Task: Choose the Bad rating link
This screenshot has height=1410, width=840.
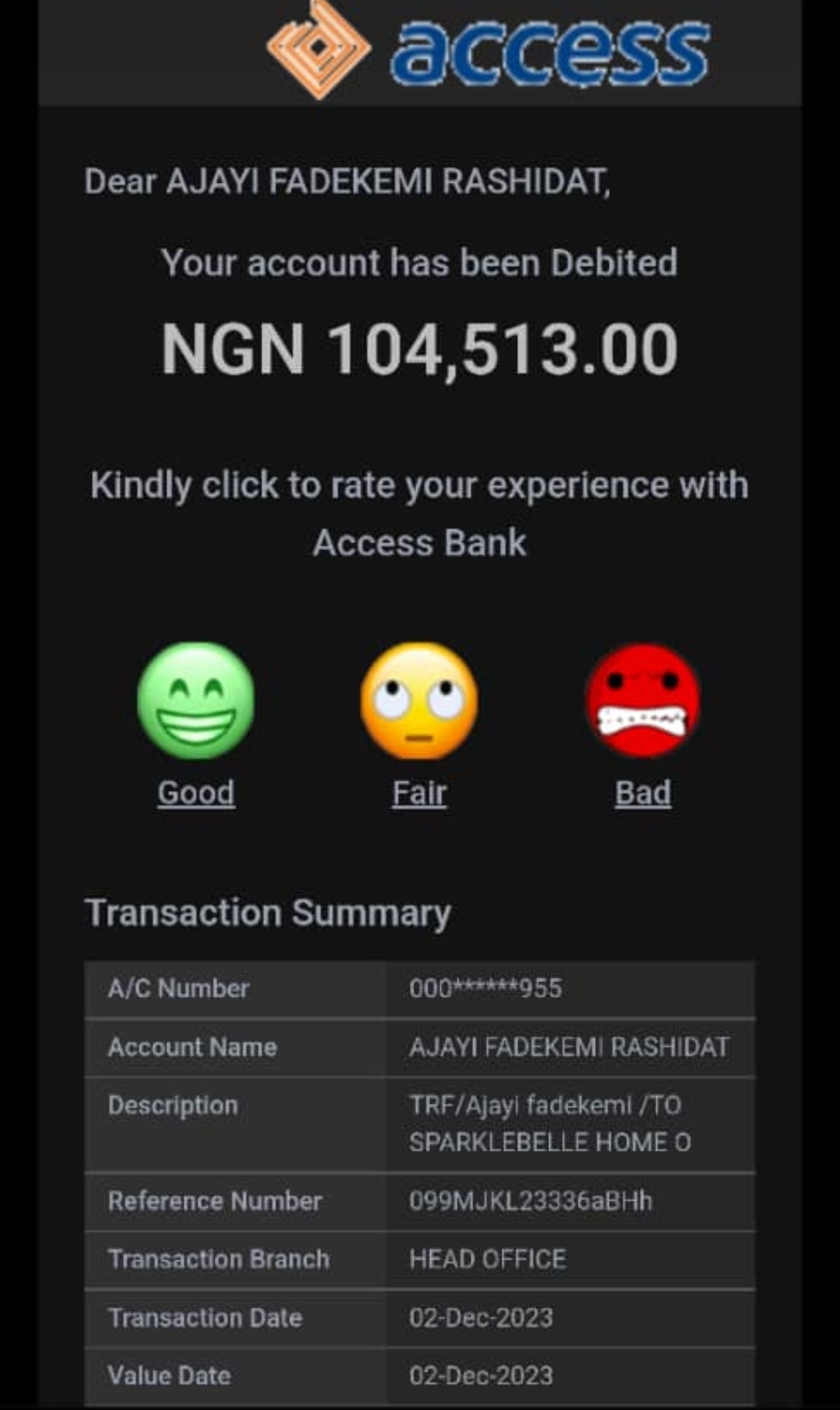Action: (x=642, y=792)
